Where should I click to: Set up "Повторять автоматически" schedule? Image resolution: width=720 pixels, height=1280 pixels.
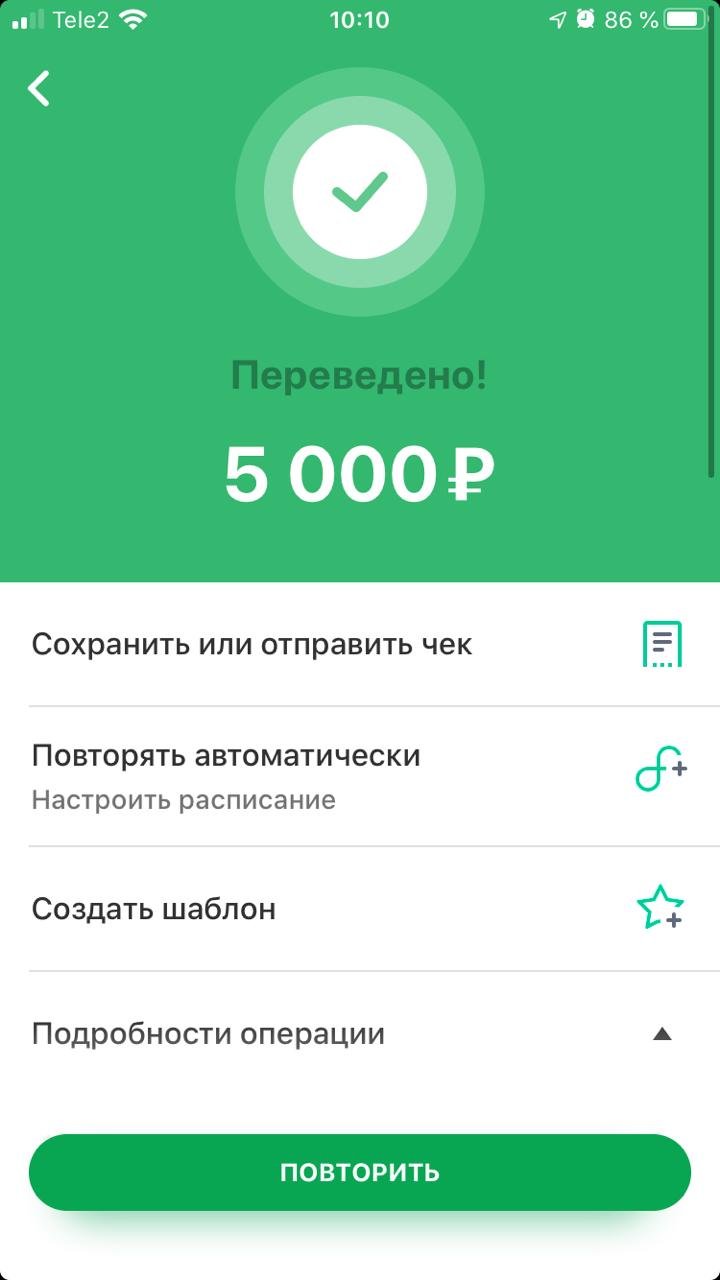tap(360, 775)
